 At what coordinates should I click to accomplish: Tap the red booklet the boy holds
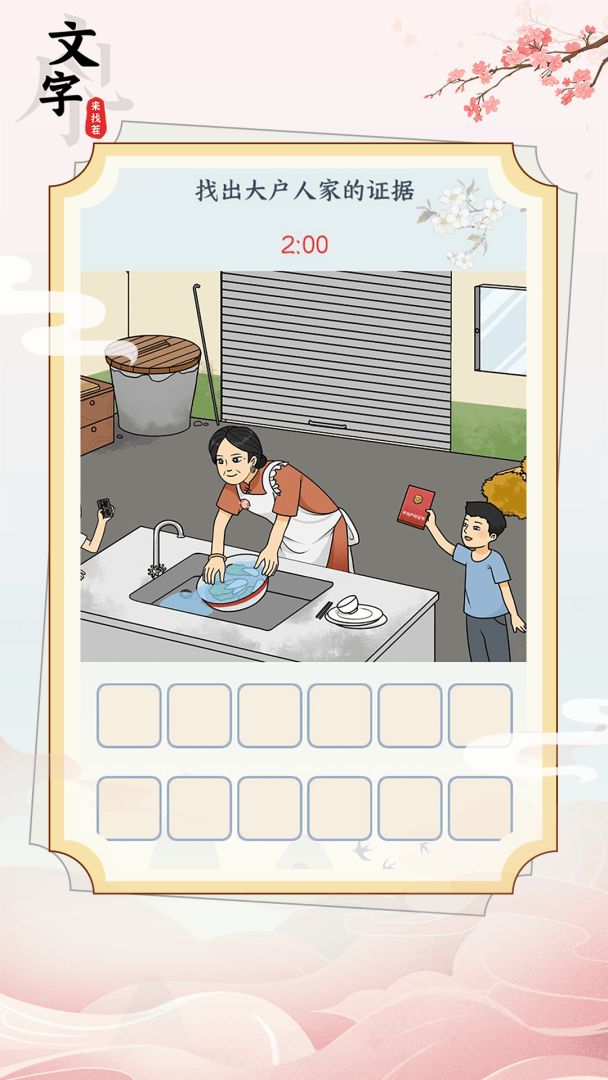[x=413, y=506]
